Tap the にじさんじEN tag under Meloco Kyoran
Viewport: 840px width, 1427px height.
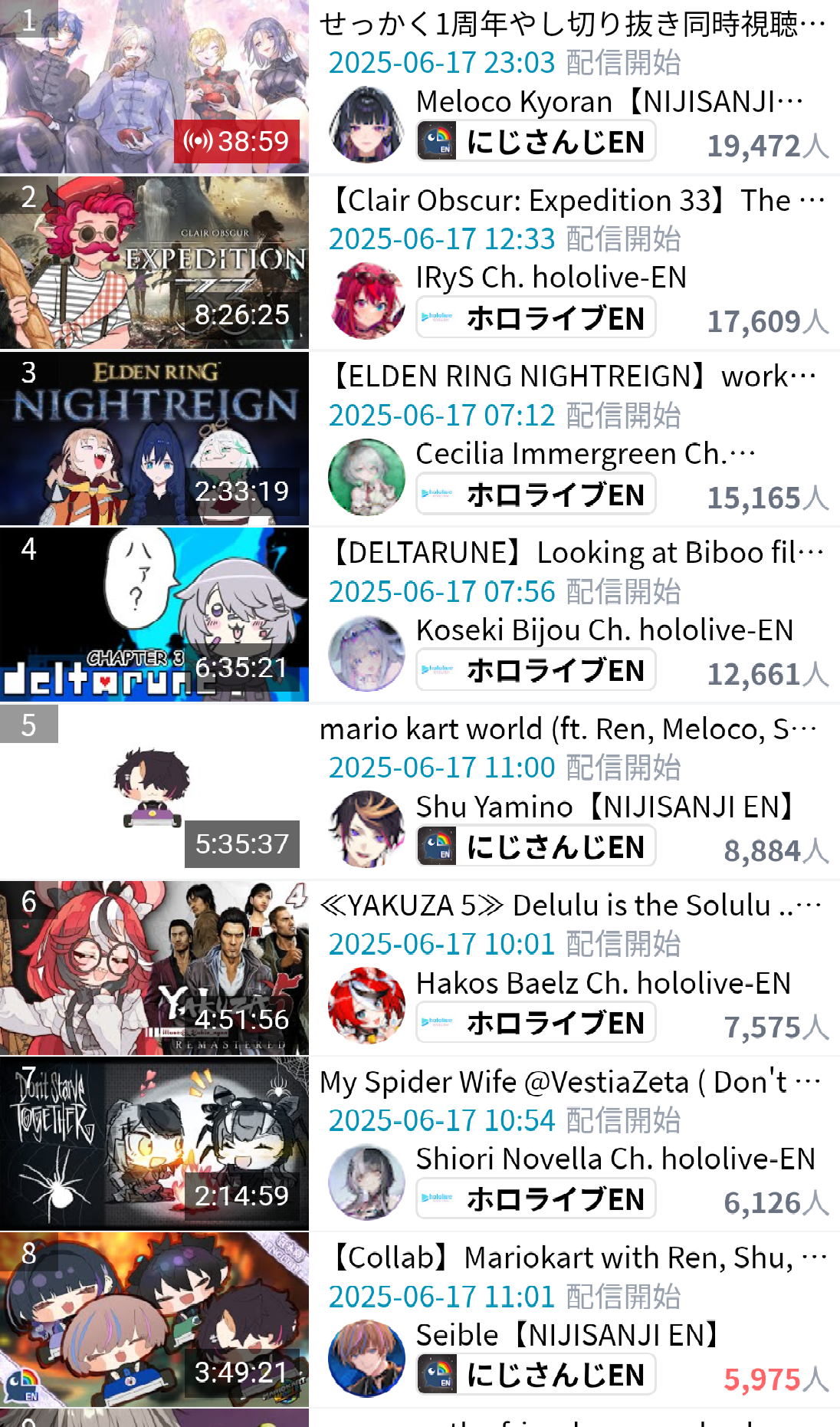tap(536, 141)
